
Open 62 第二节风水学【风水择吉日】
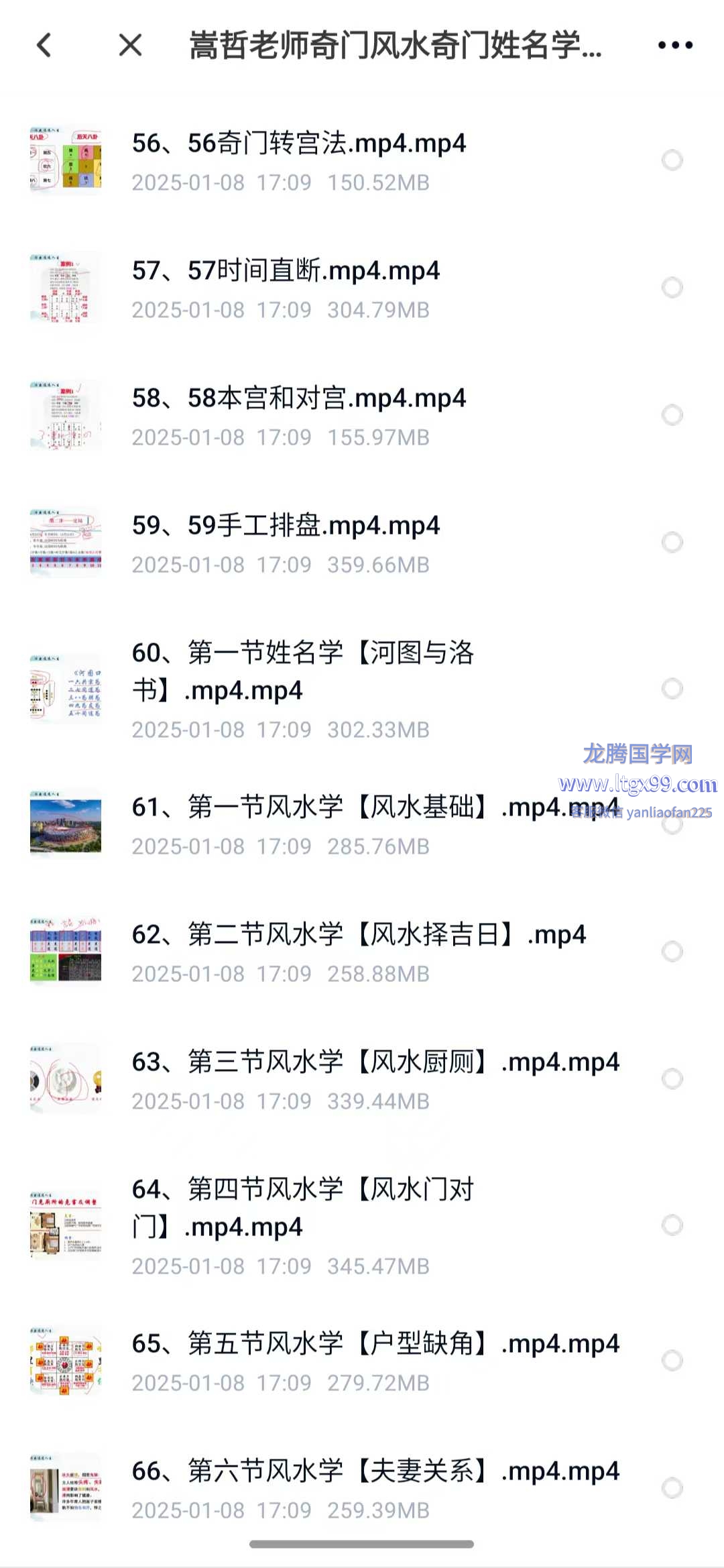(x=359, y=935)
